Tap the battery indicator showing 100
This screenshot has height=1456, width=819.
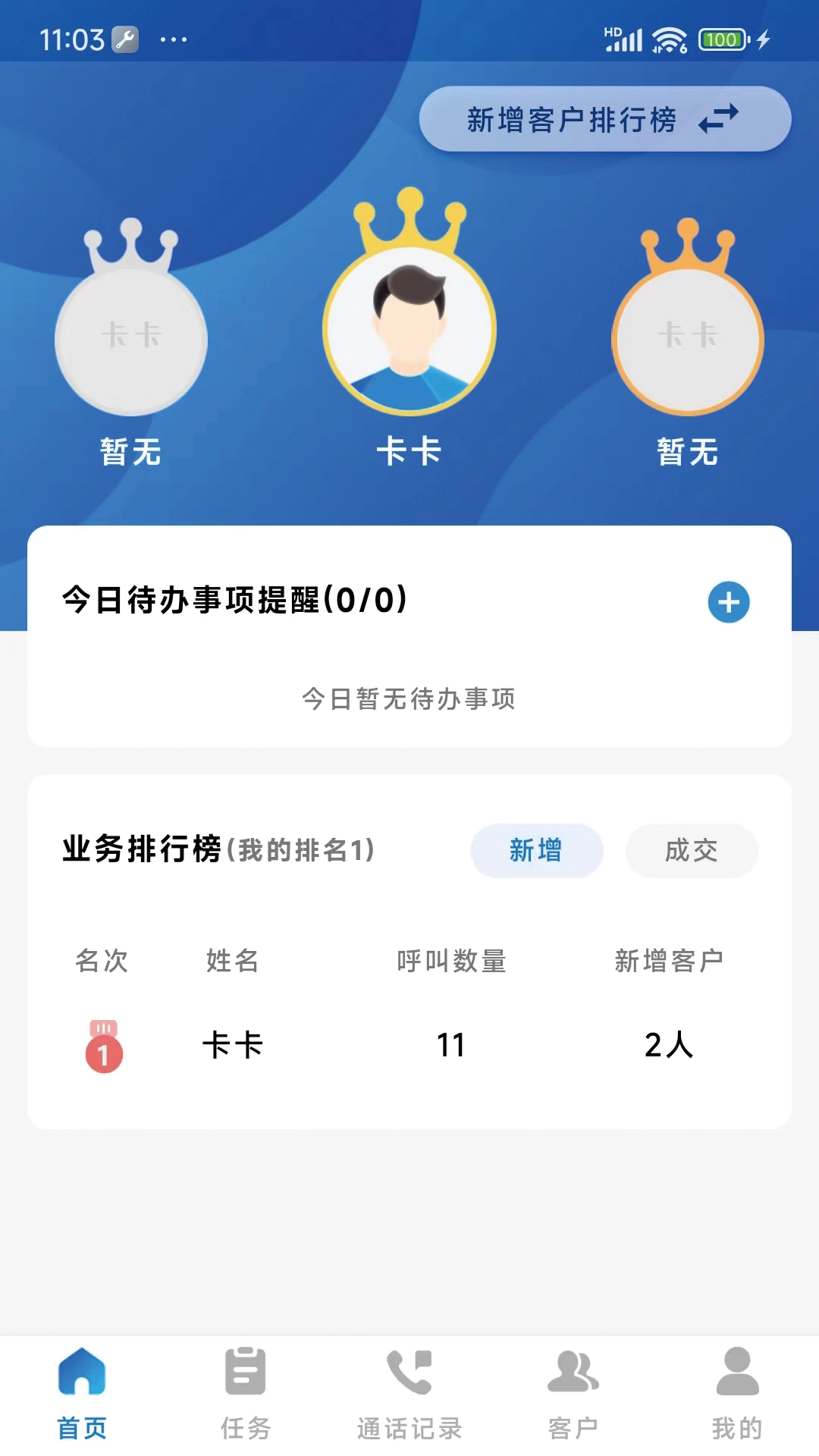[x=720, y=36]
